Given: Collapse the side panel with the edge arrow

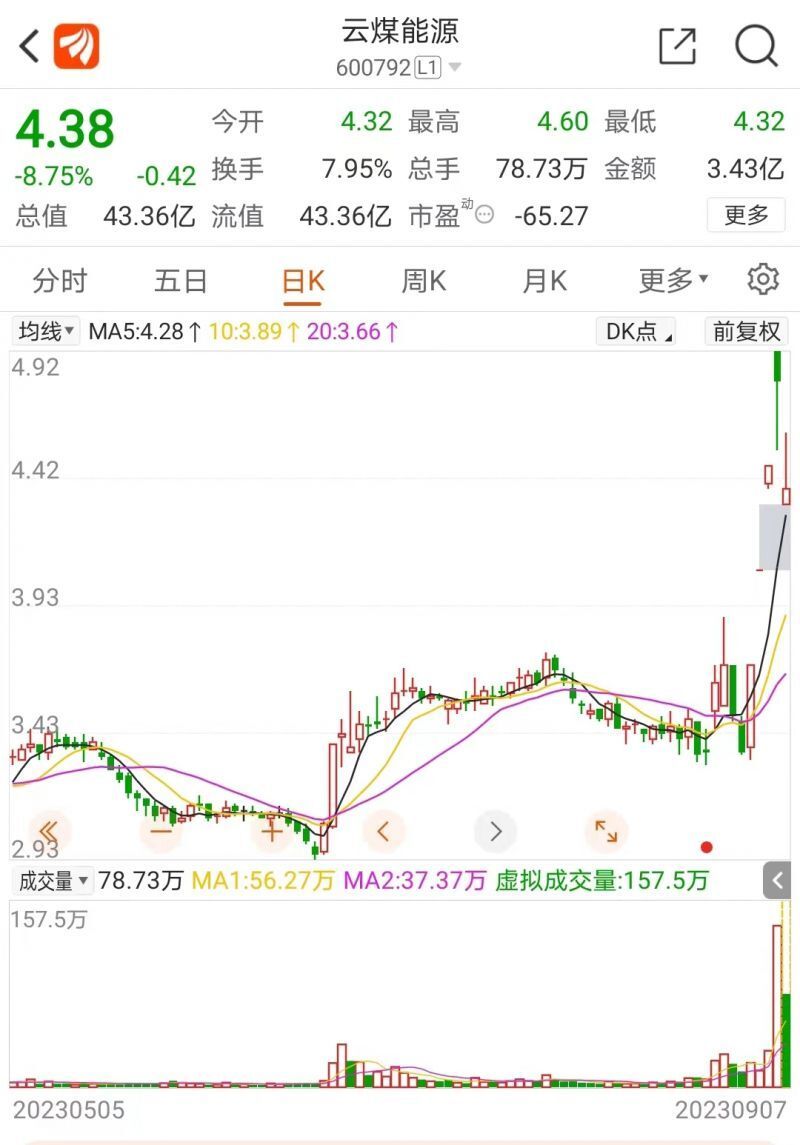Looking at the screenshot, I should coord(779,880).
